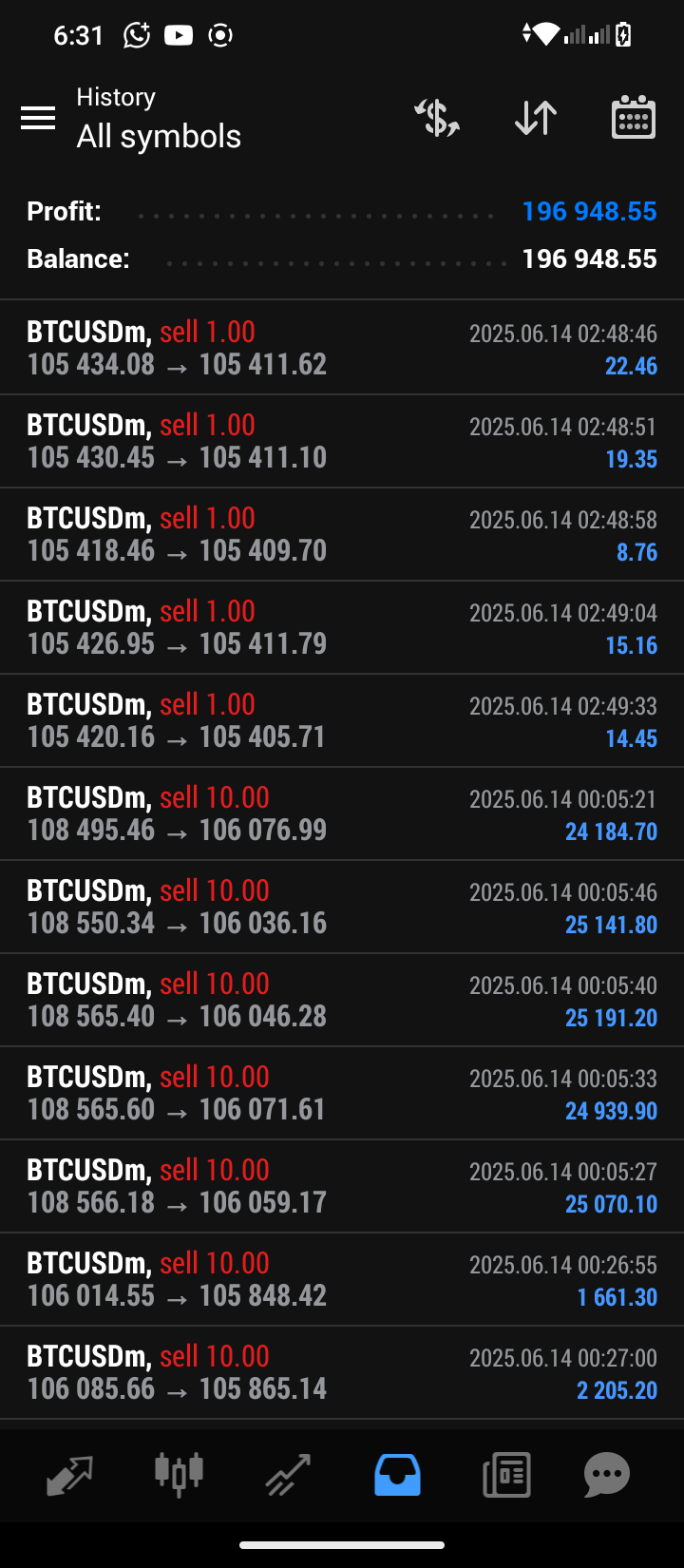Open the chat messages tab
The width and height of the screenshot is (684, 1568).
607,1475
